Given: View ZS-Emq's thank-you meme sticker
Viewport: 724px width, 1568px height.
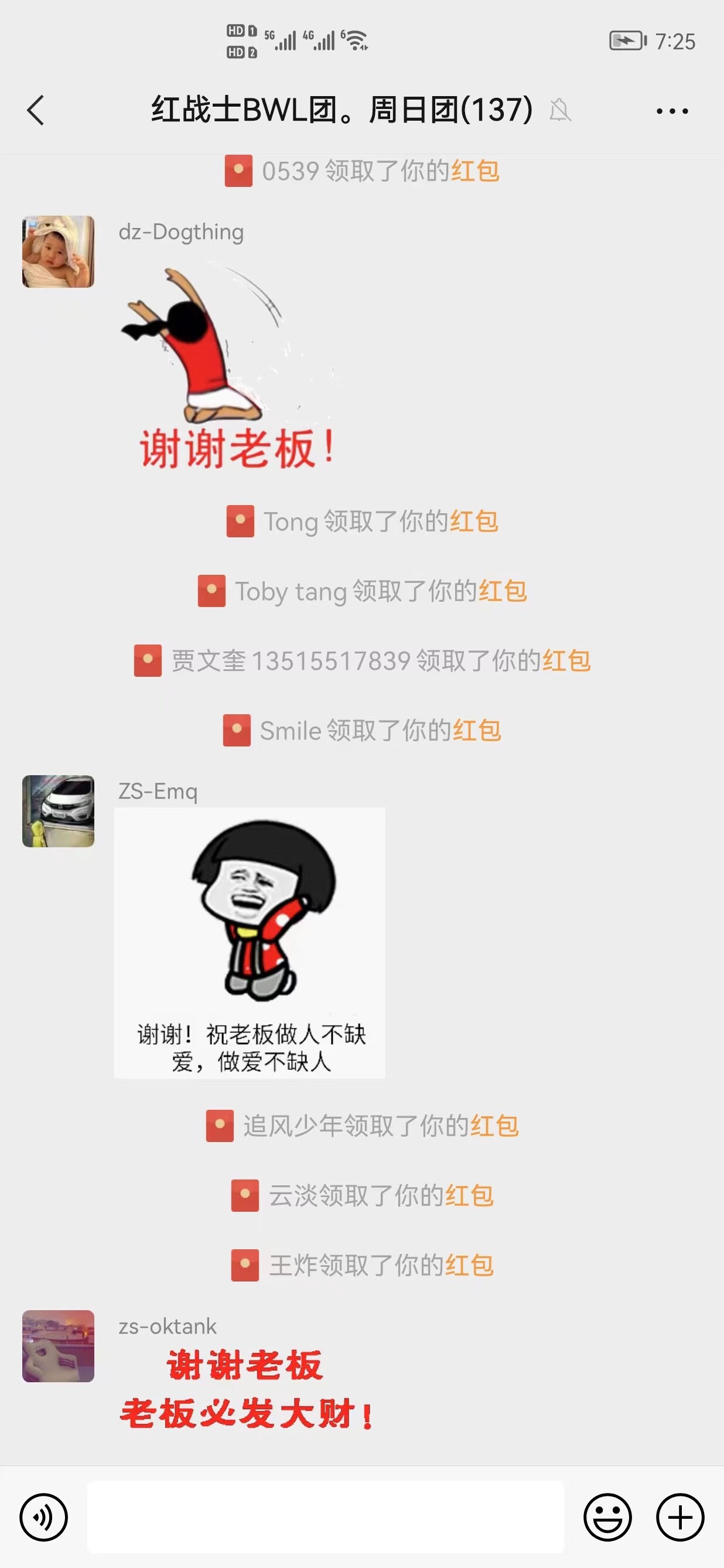Looking at the screenshot, I should pyautogui.click(x=250, y=943).
